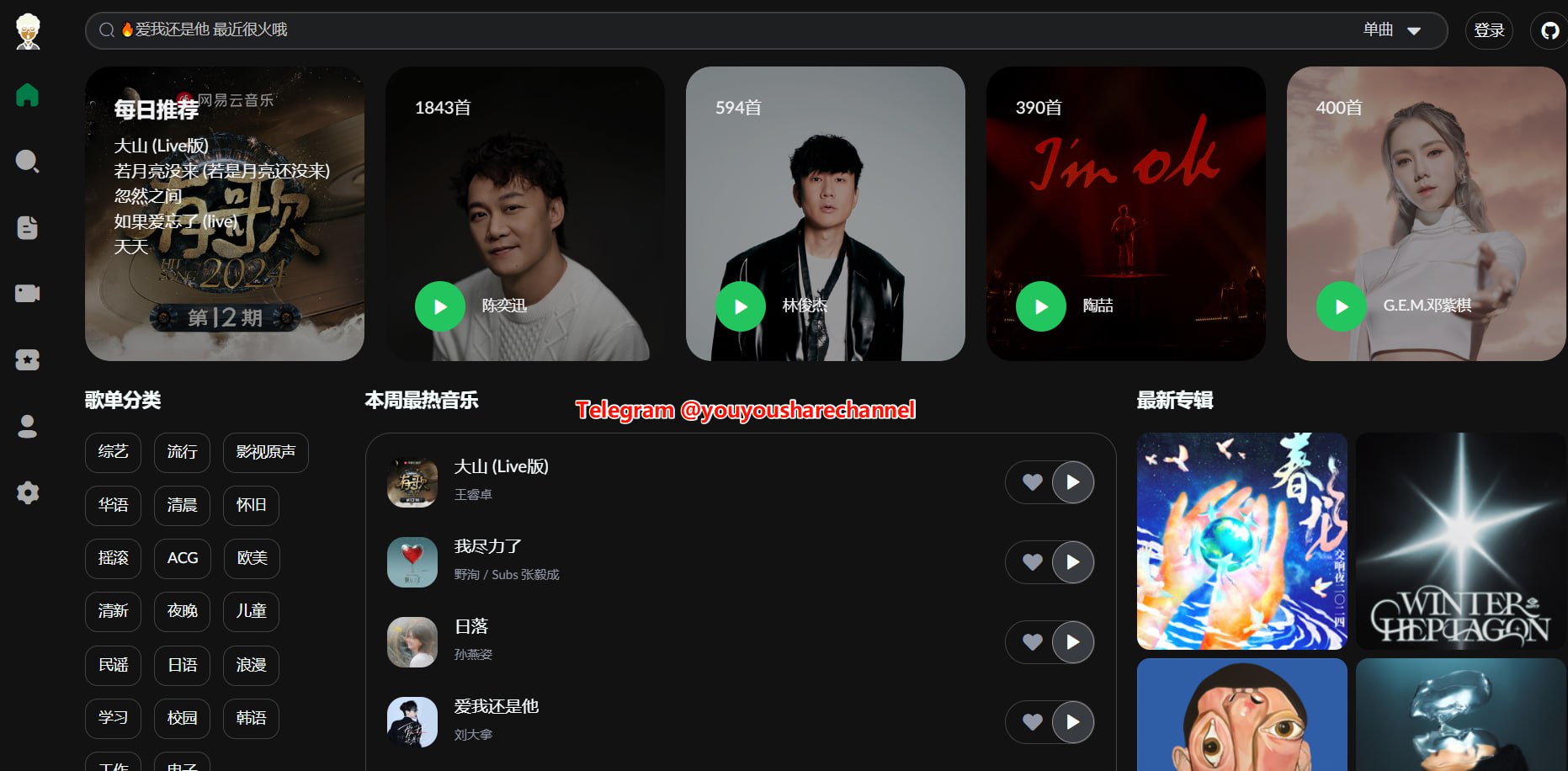Choose the 欧美 playlist category
Screen dimensions: 1568x771
coord(252,558)
